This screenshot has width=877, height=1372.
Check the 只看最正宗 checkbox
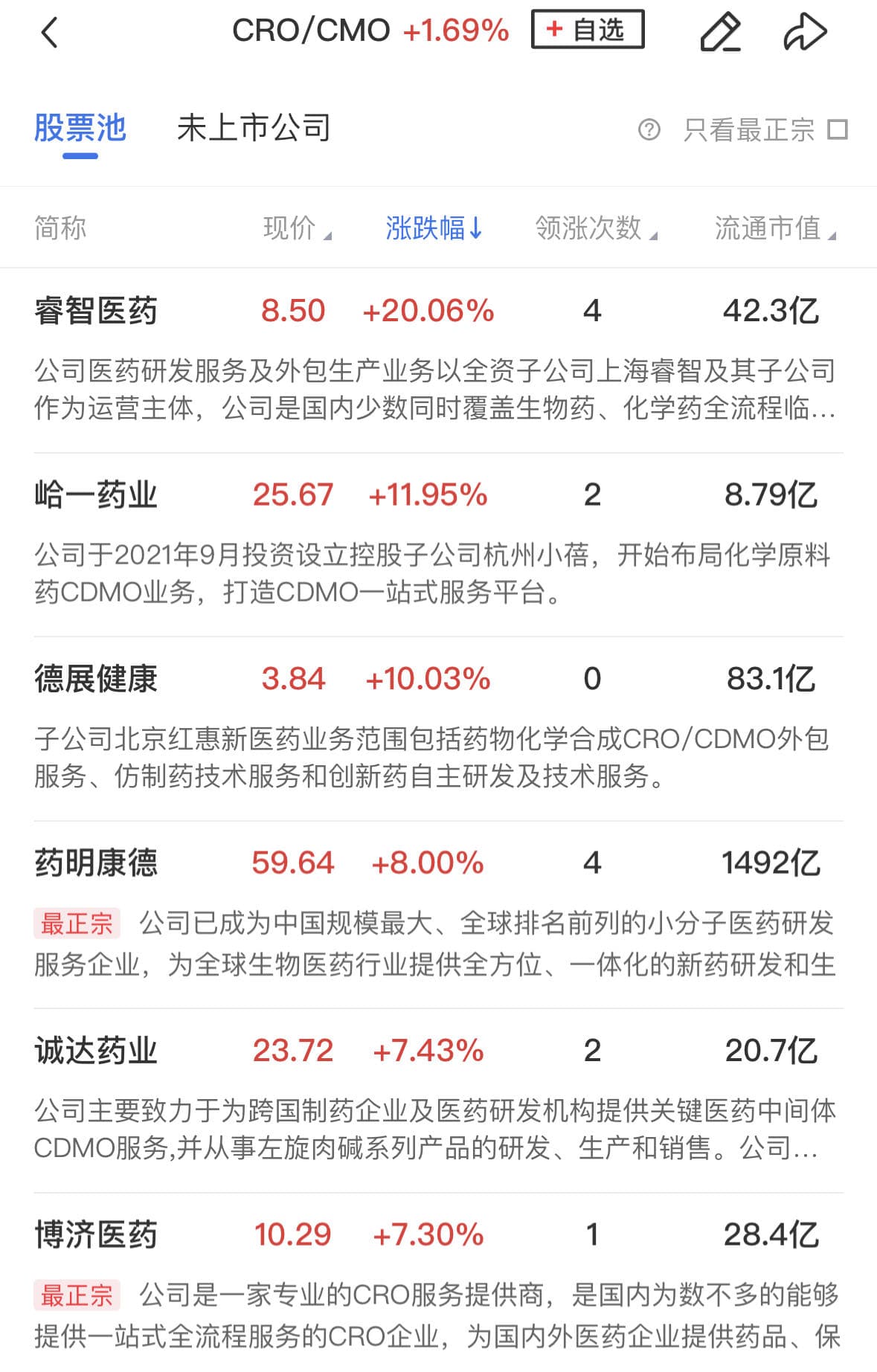click(x=838, y=130)
